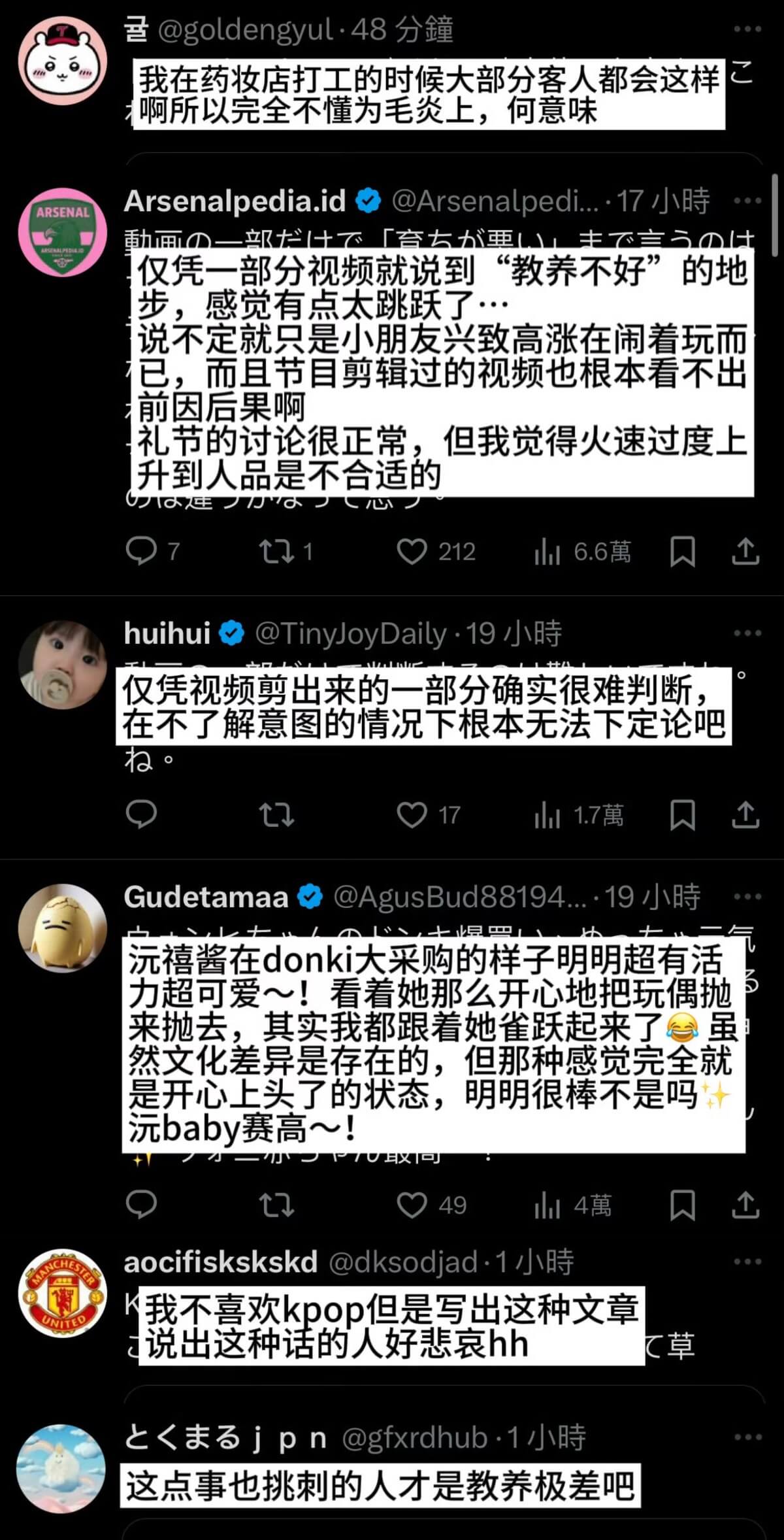
Task: Repost Gudetamaa's post
Action: (x=276, y=1205)
